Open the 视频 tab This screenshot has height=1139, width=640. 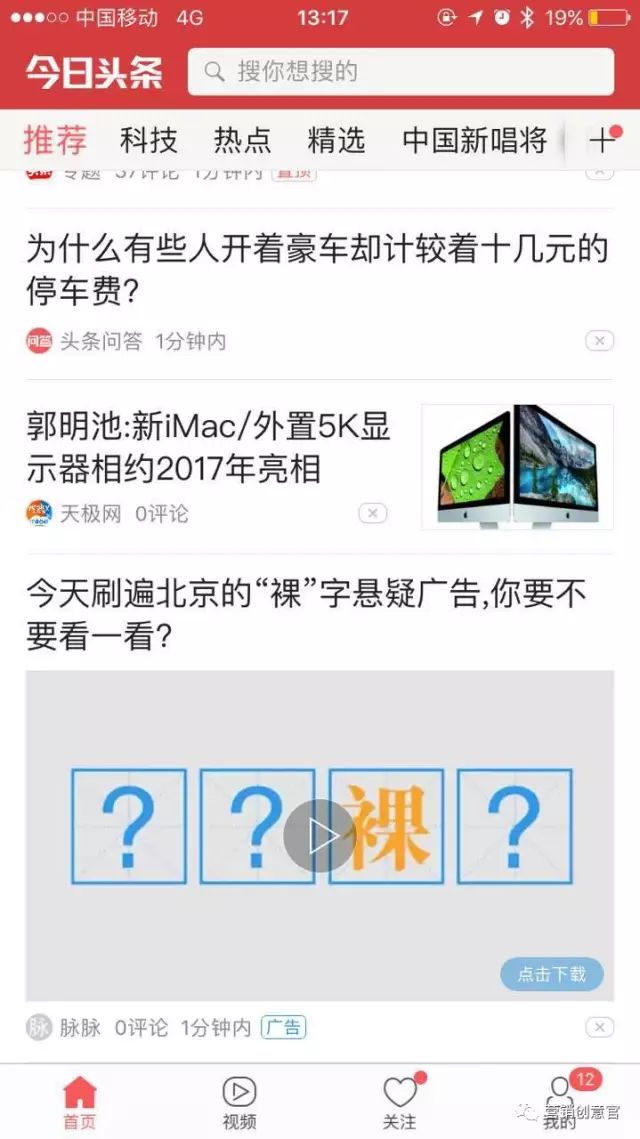239,1101
